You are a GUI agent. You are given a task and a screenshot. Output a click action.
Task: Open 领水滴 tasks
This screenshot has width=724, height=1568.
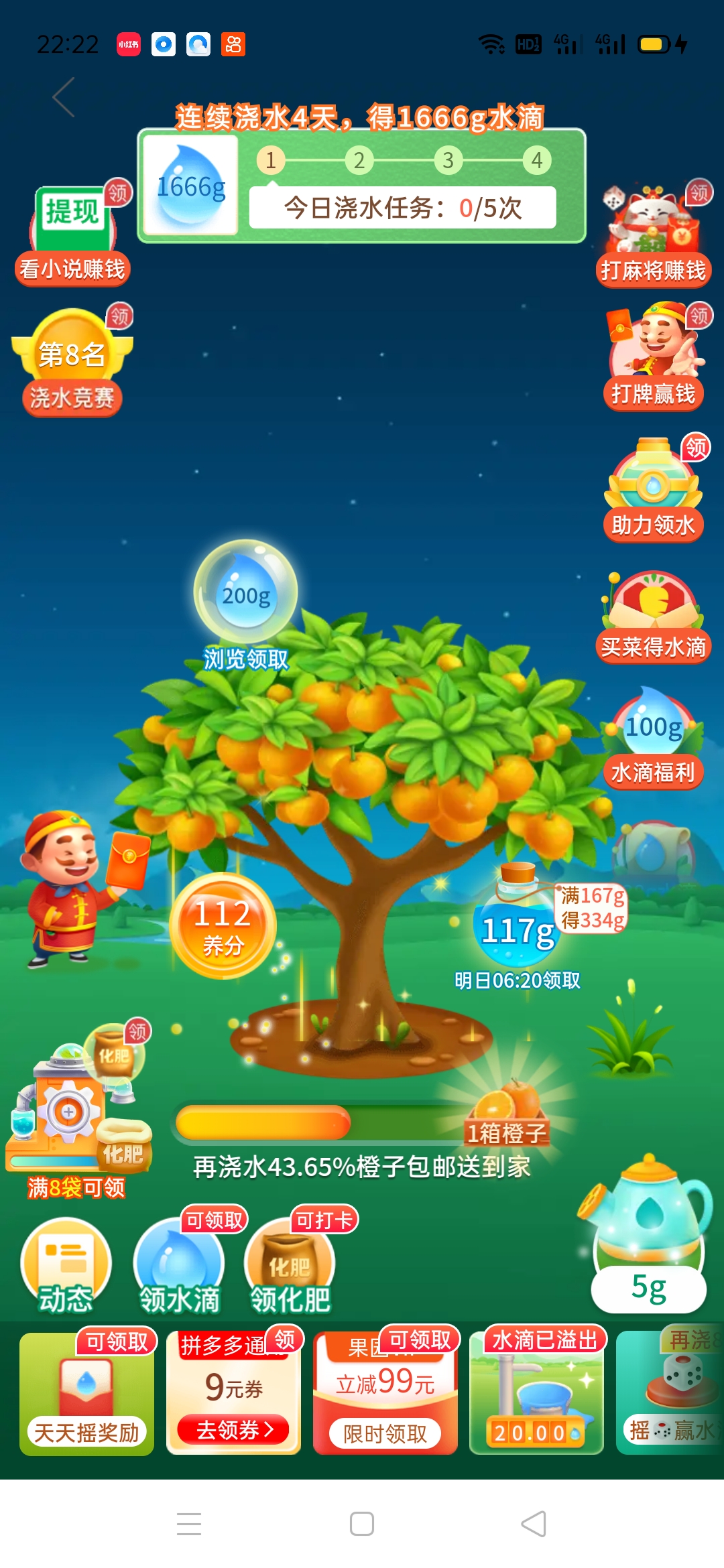[179, 1268]
